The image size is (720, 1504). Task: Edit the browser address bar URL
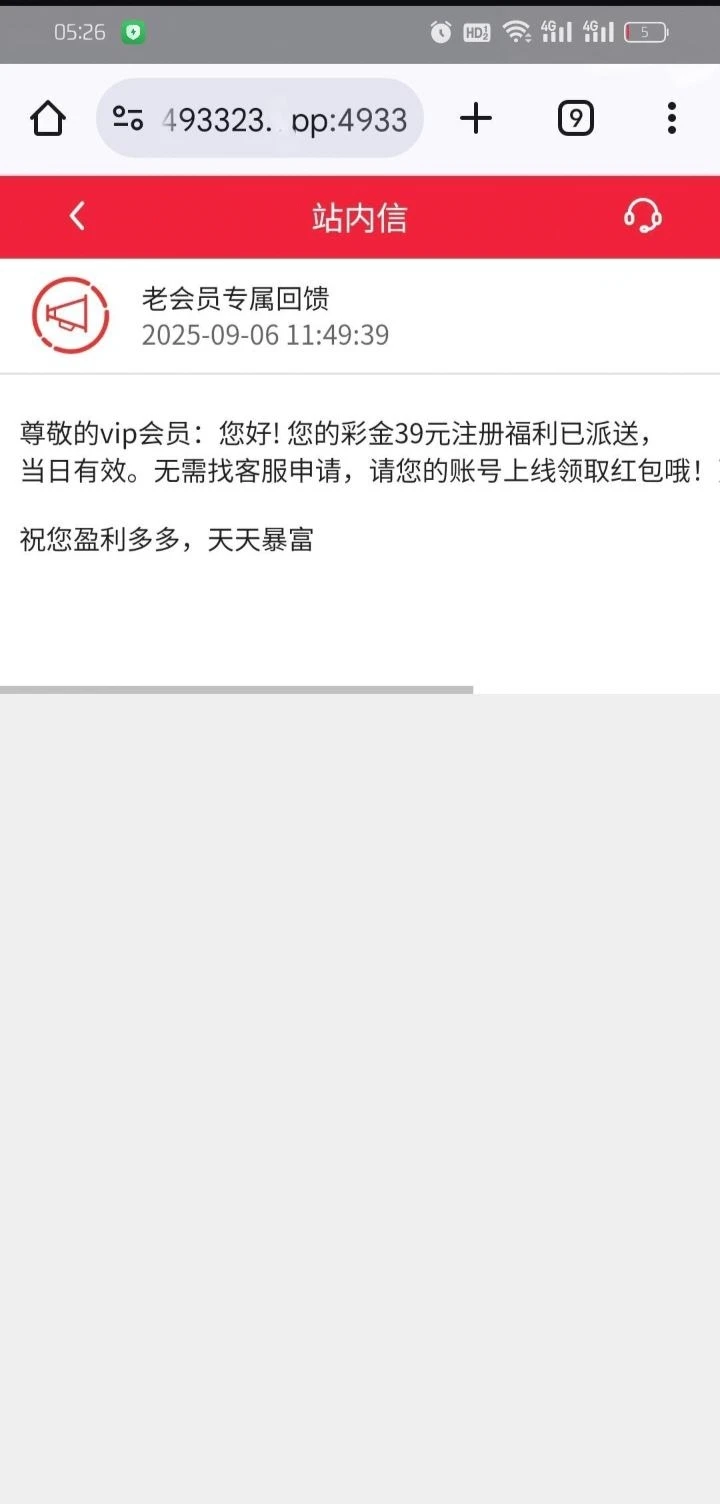(285, 120)
